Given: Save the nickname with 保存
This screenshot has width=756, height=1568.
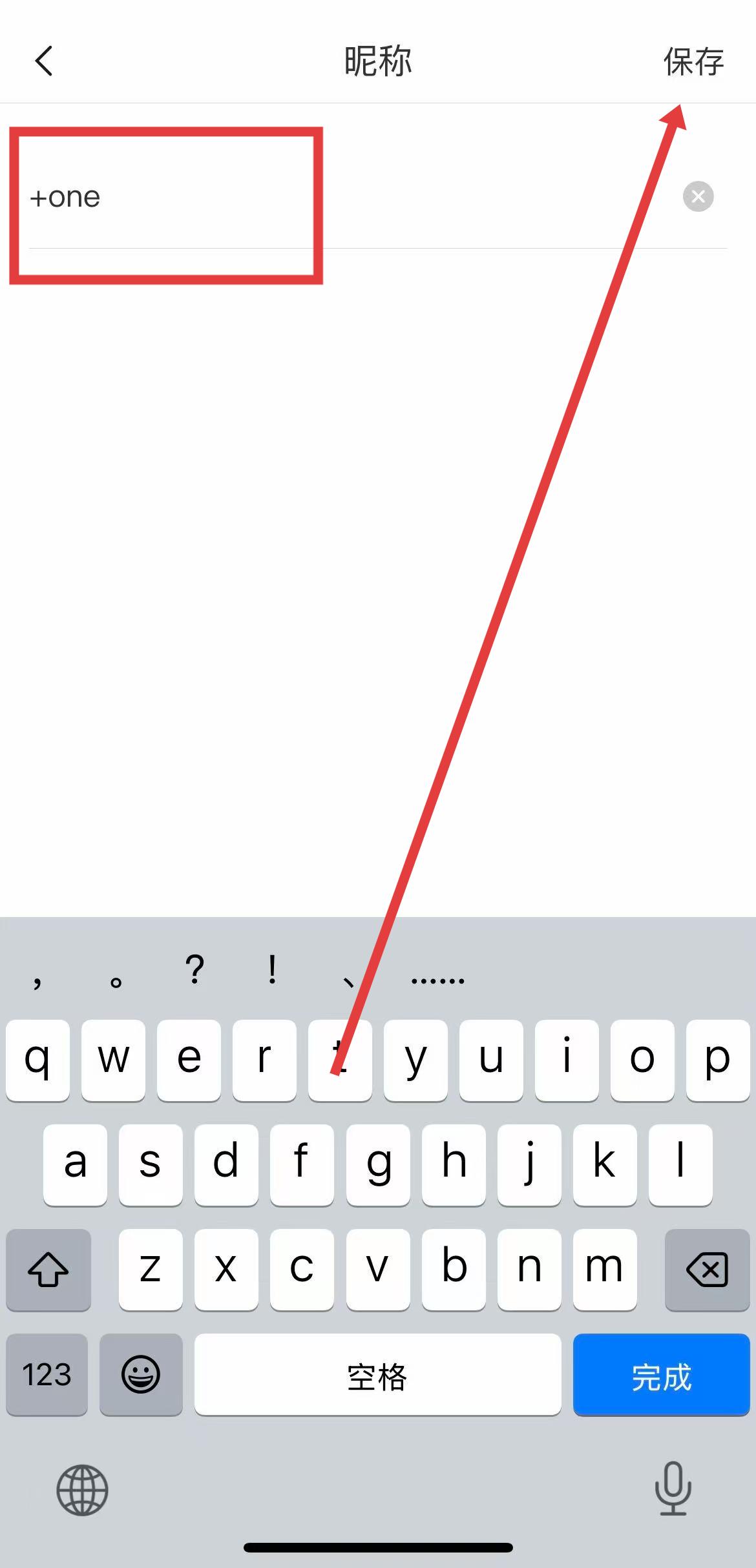Looking at the screenshot, I should click(693, 62).
